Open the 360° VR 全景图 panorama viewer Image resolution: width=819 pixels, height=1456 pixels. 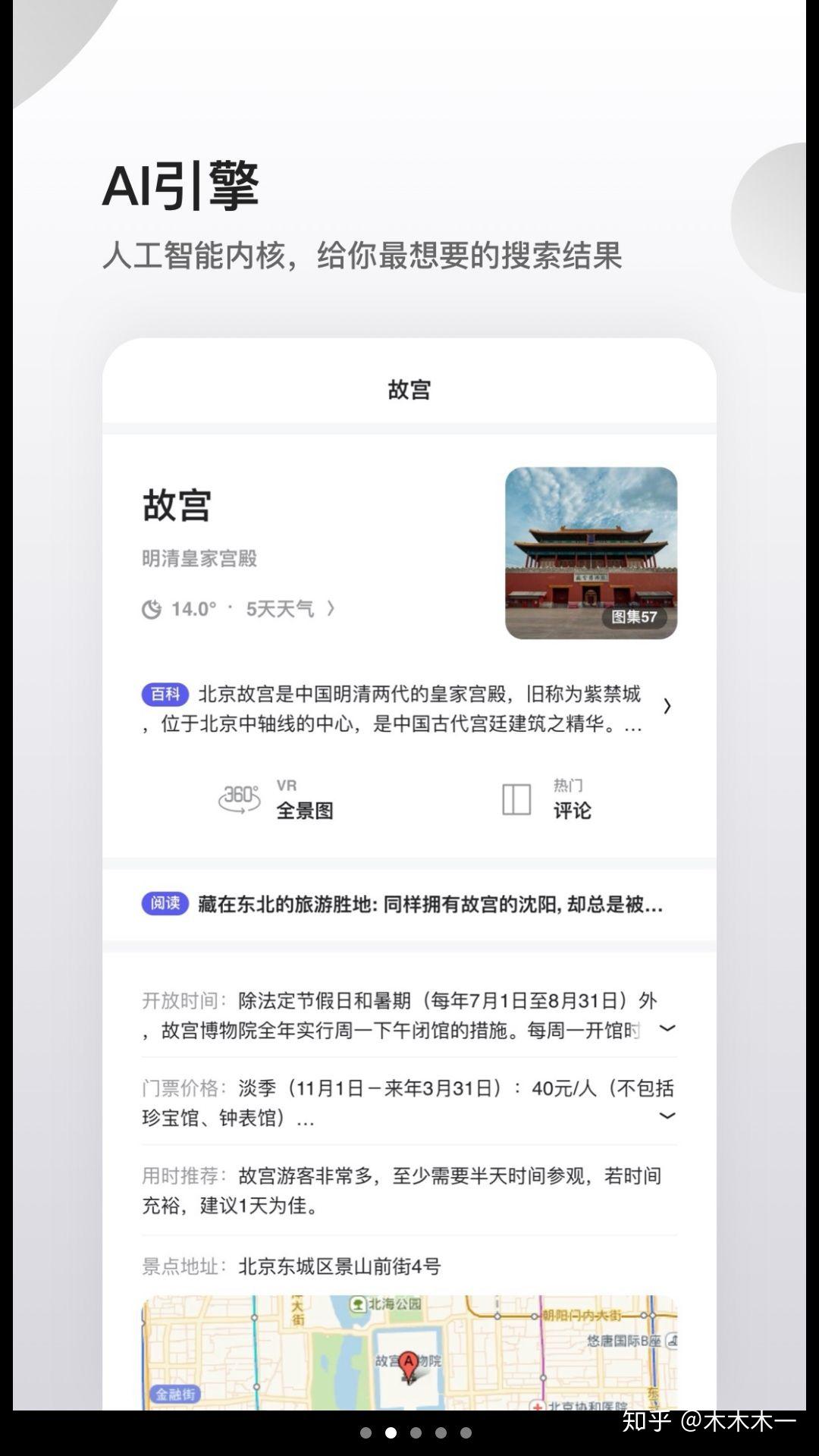pyautogui.click(x=281, y=802)
